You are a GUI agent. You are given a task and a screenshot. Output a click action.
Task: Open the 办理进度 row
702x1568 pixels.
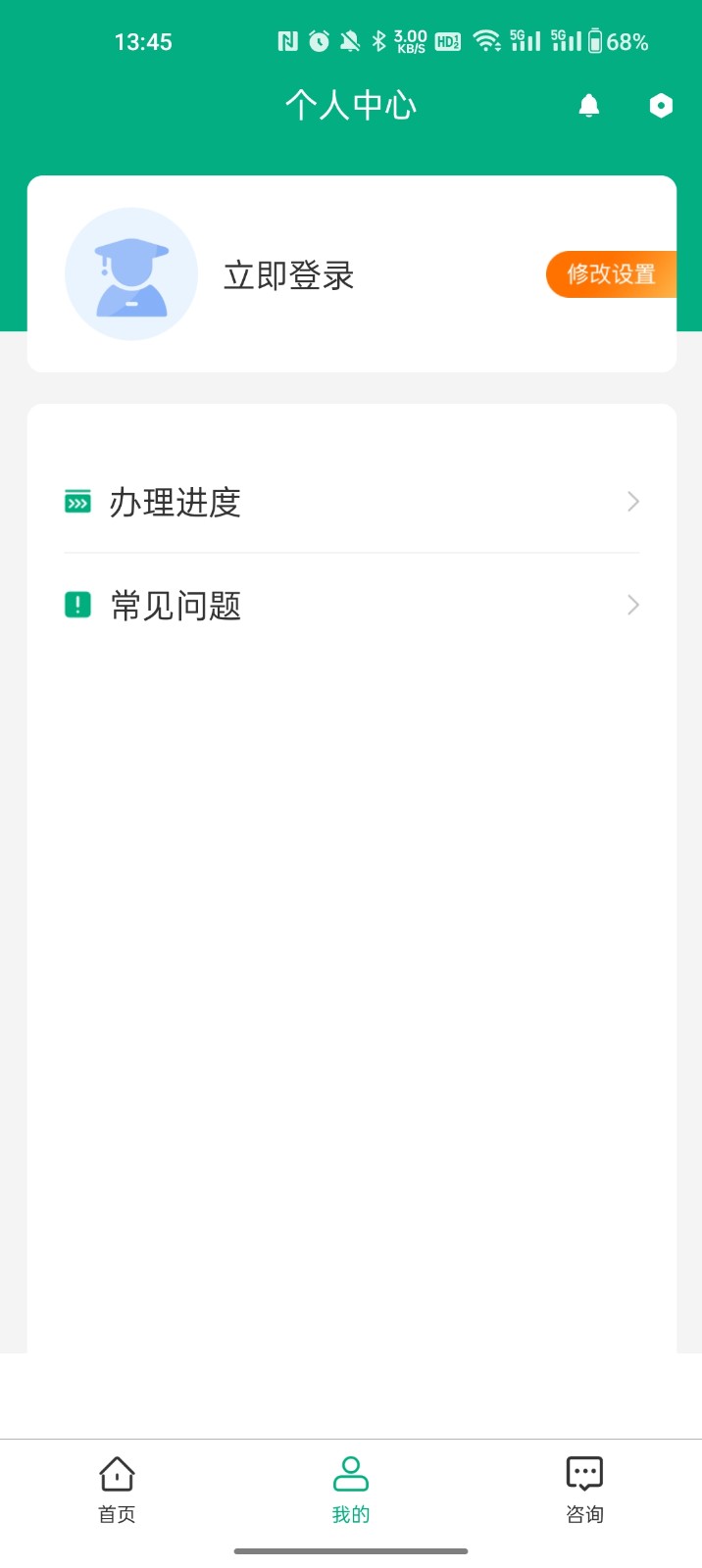351,502
